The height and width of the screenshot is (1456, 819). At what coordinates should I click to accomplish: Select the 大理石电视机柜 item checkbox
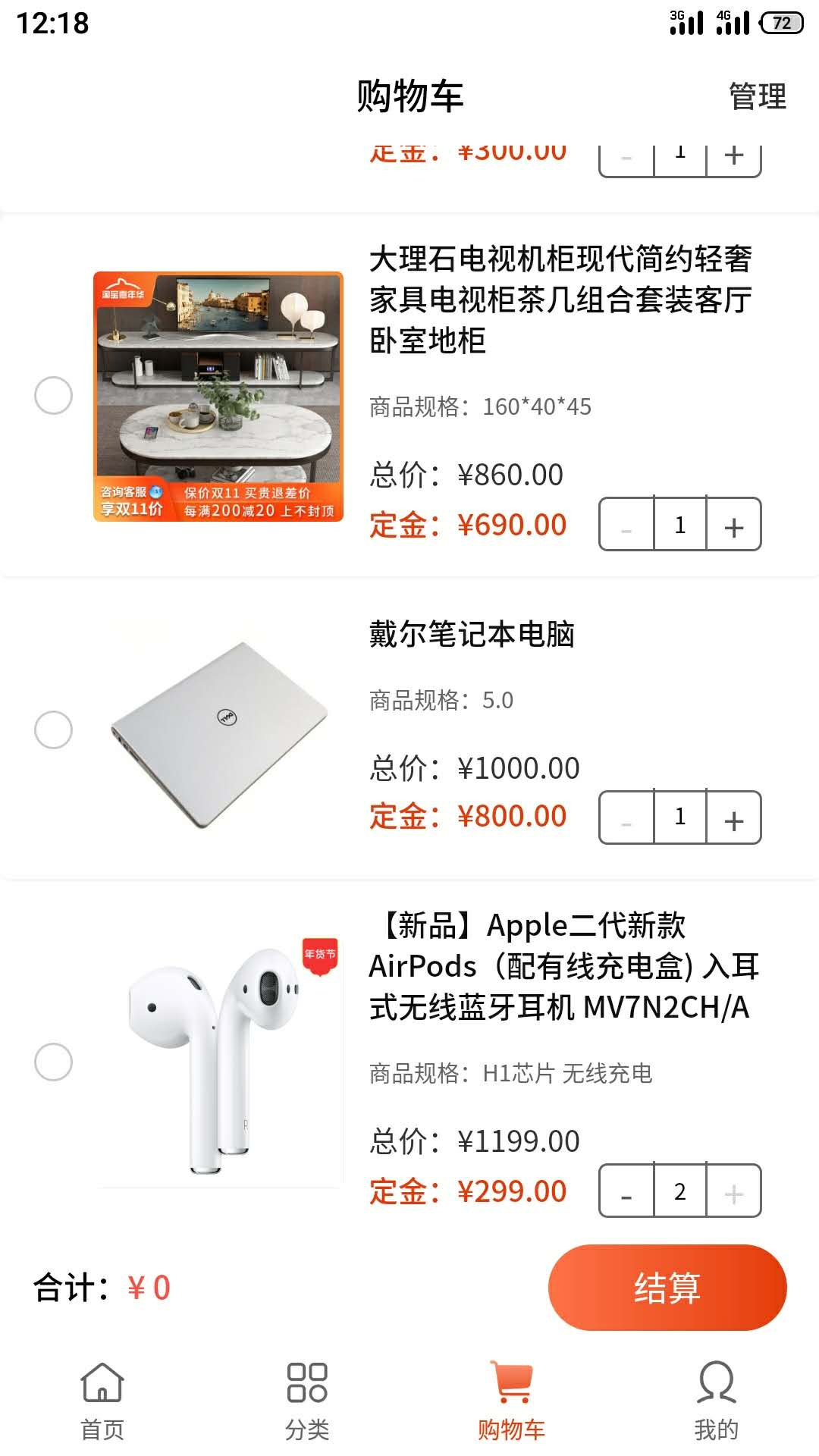(54, 395)
